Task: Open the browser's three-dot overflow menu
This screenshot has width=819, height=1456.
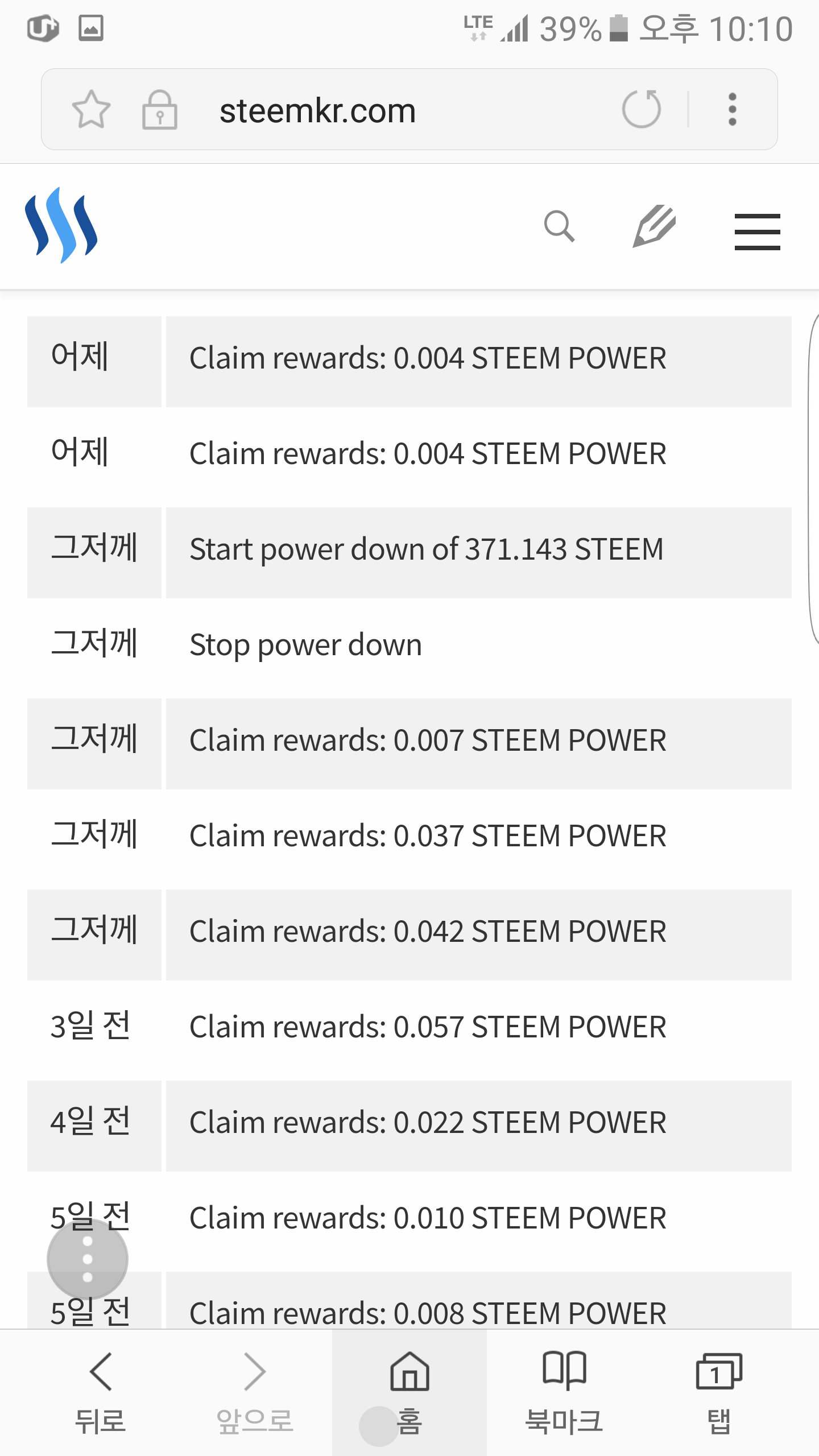Action: [733, 109]
